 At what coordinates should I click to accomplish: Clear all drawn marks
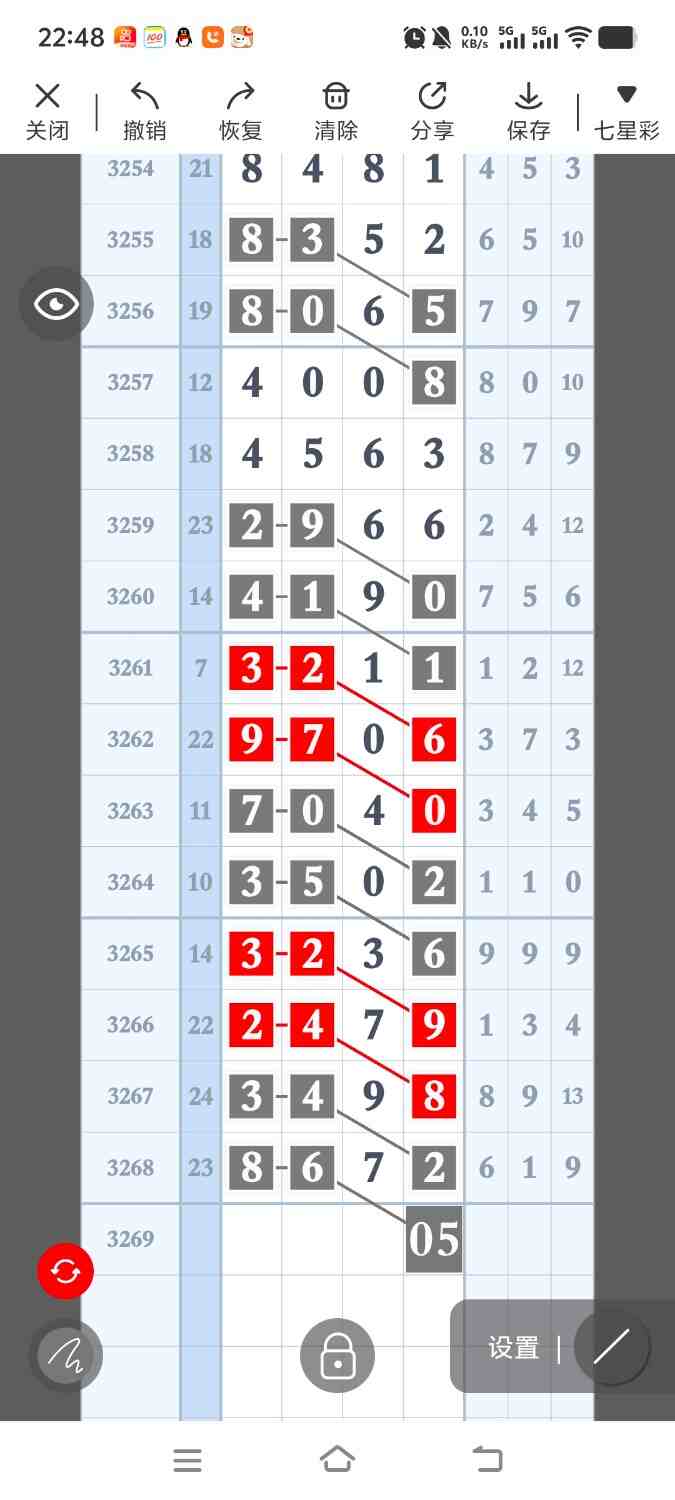(x=336, y=110)
